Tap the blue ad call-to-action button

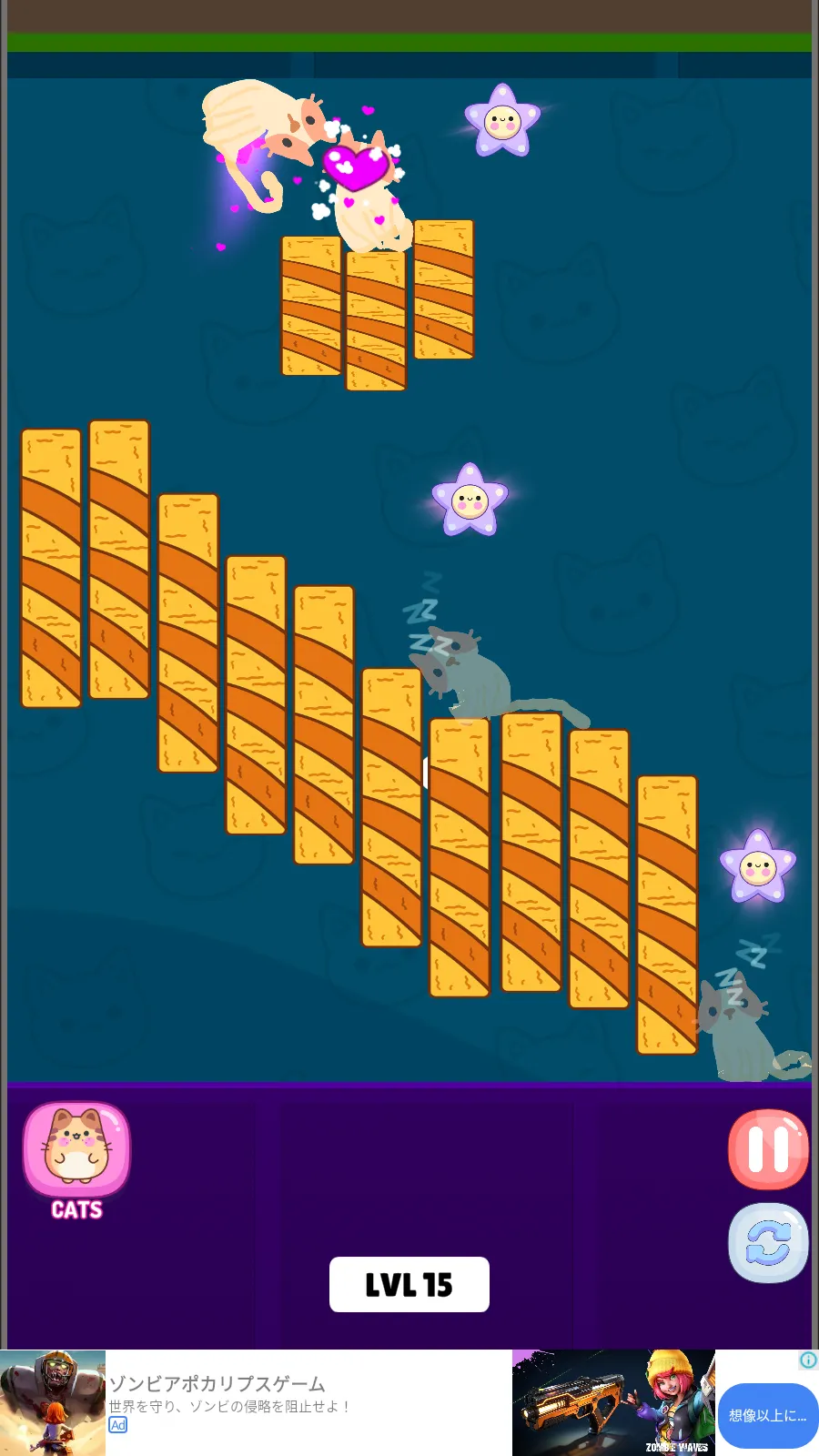pos(767,1415)
